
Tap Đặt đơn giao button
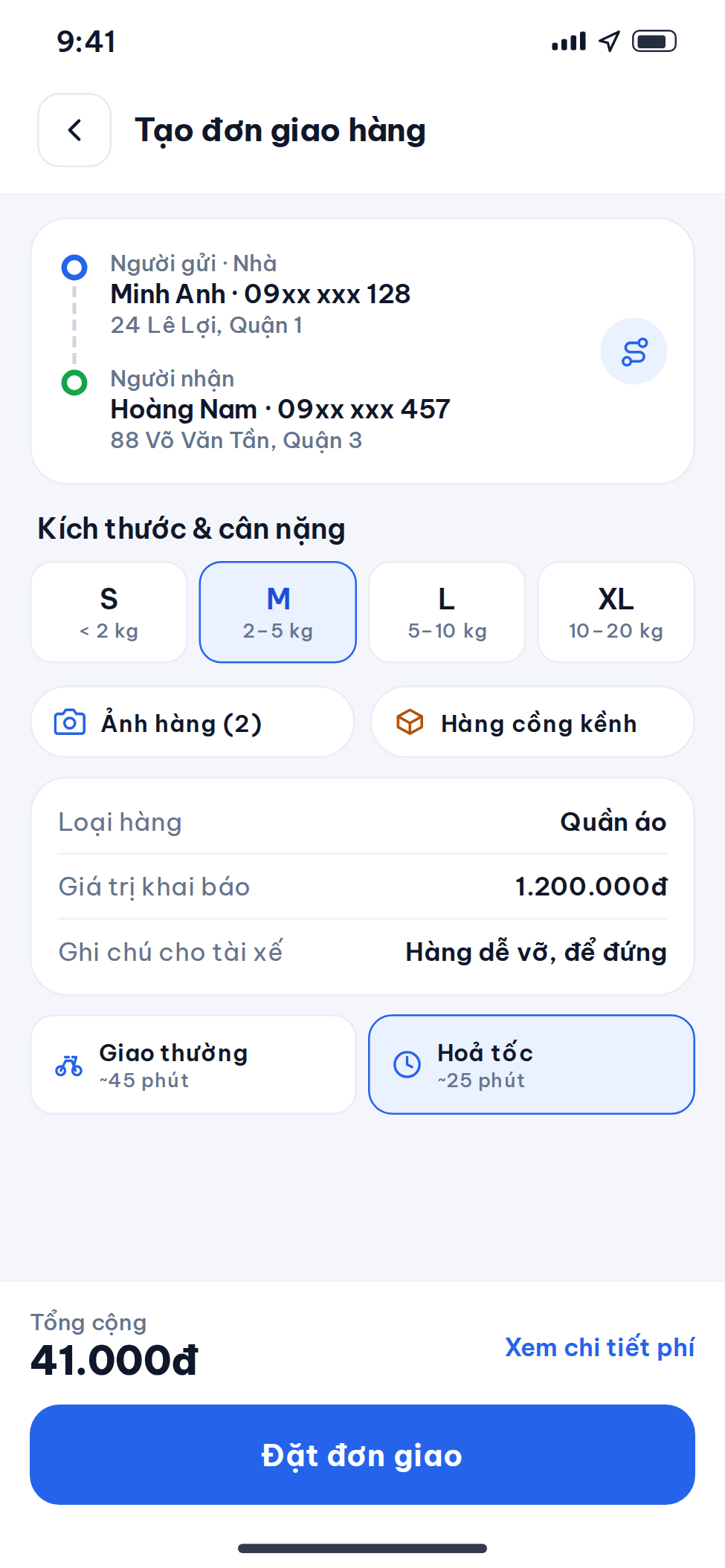point(362,1455)
